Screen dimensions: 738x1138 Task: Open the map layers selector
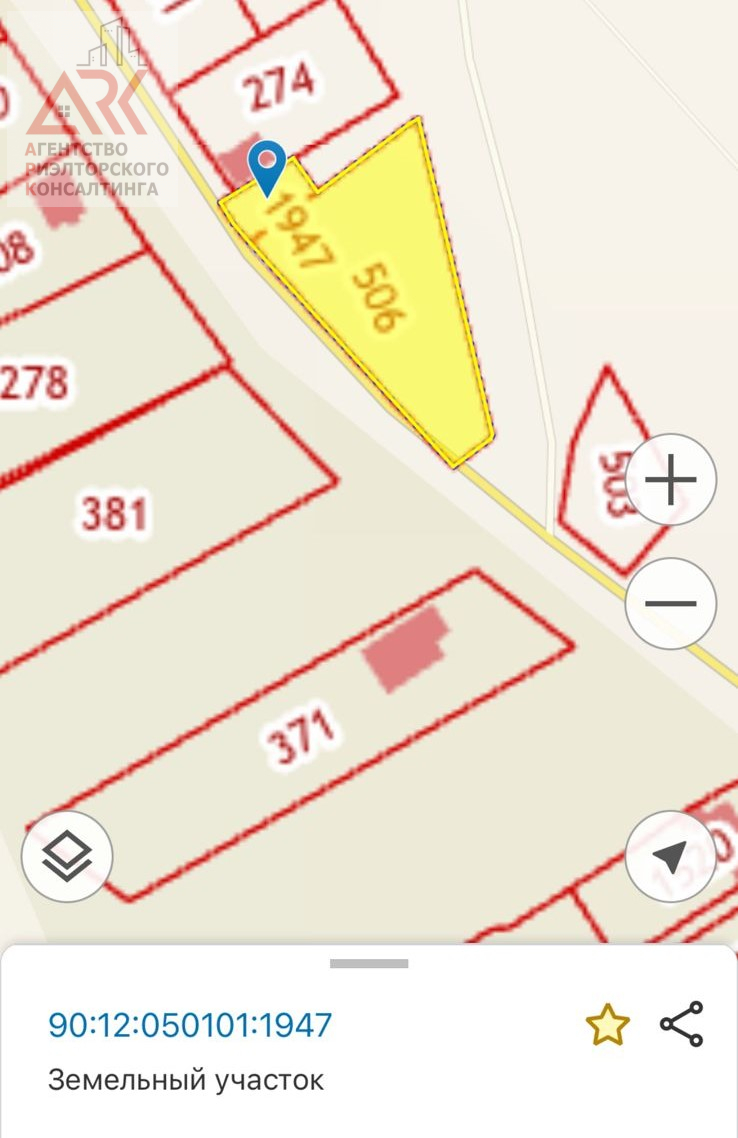67,856
